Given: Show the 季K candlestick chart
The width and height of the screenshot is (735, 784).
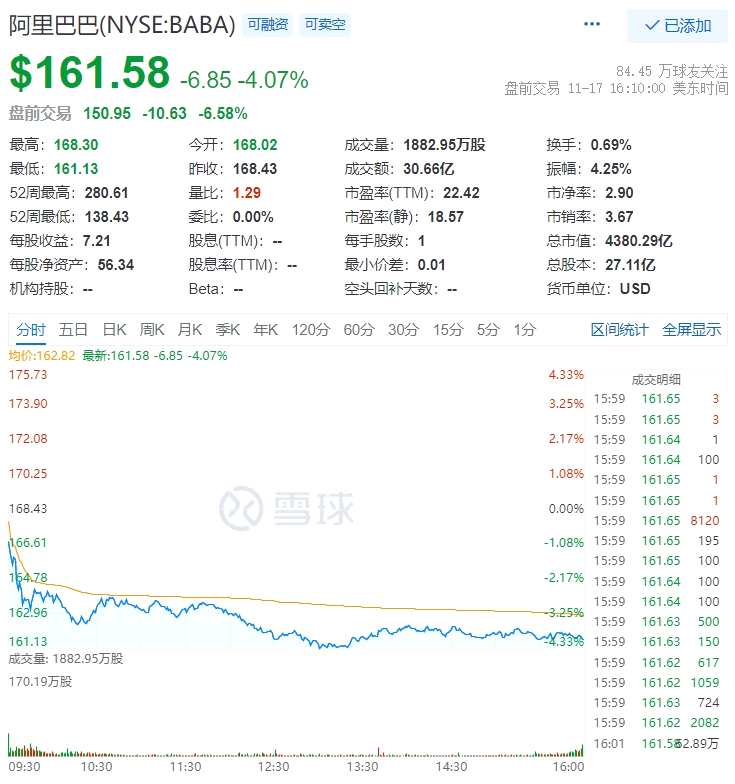Looking at the screenshot, I should (x=228, y=329).
